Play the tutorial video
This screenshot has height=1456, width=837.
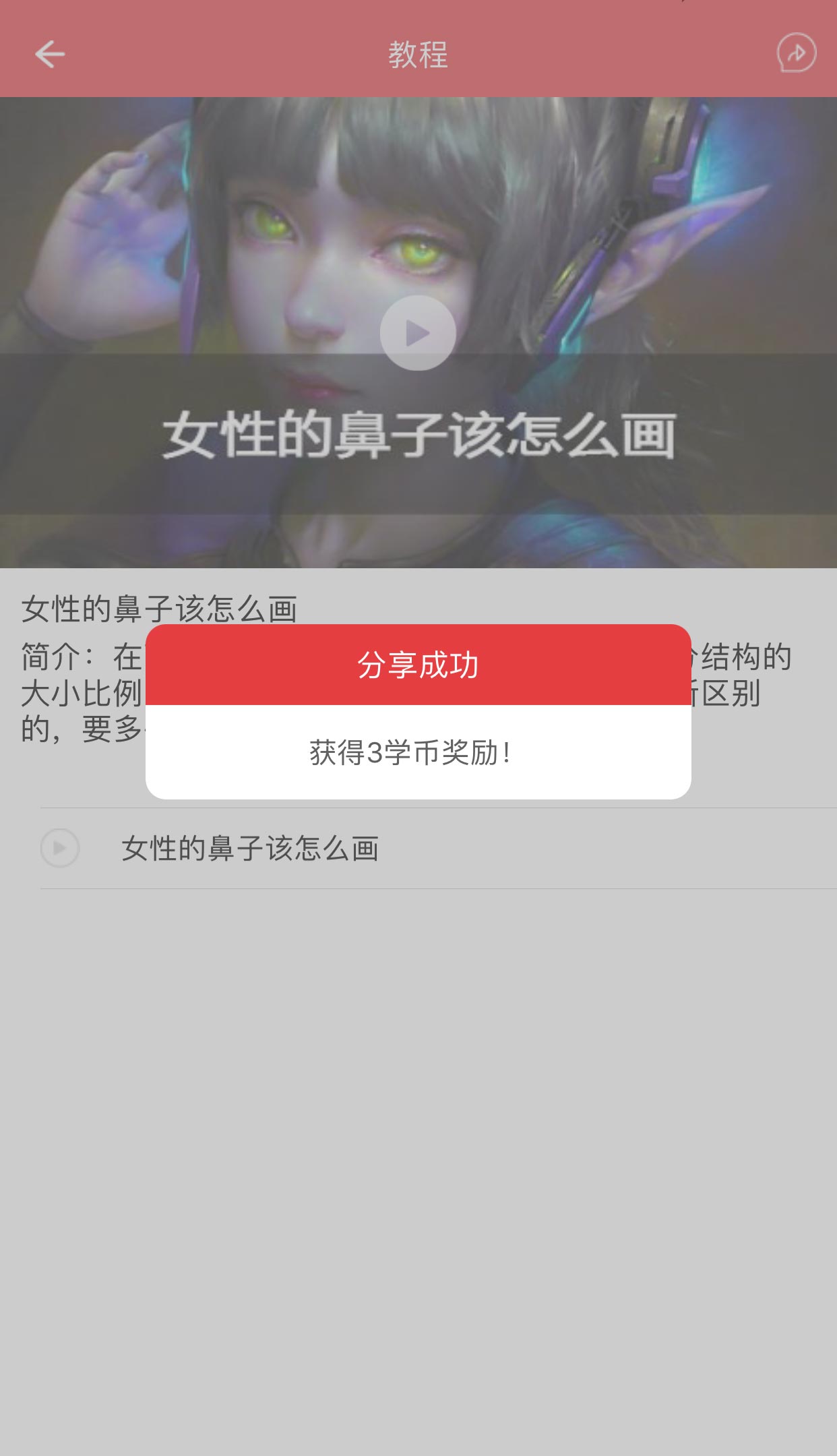tap(418, 333)
